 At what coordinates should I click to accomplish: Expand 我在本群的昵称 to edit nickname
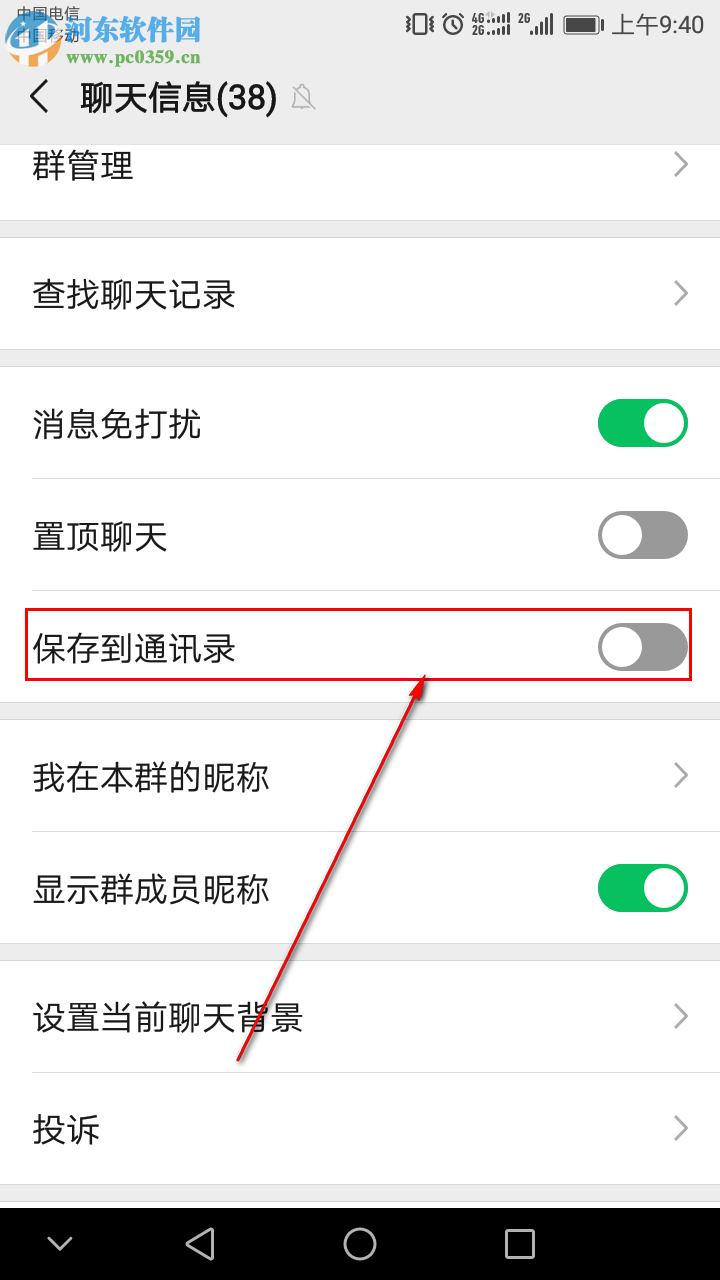click(360, 776)
